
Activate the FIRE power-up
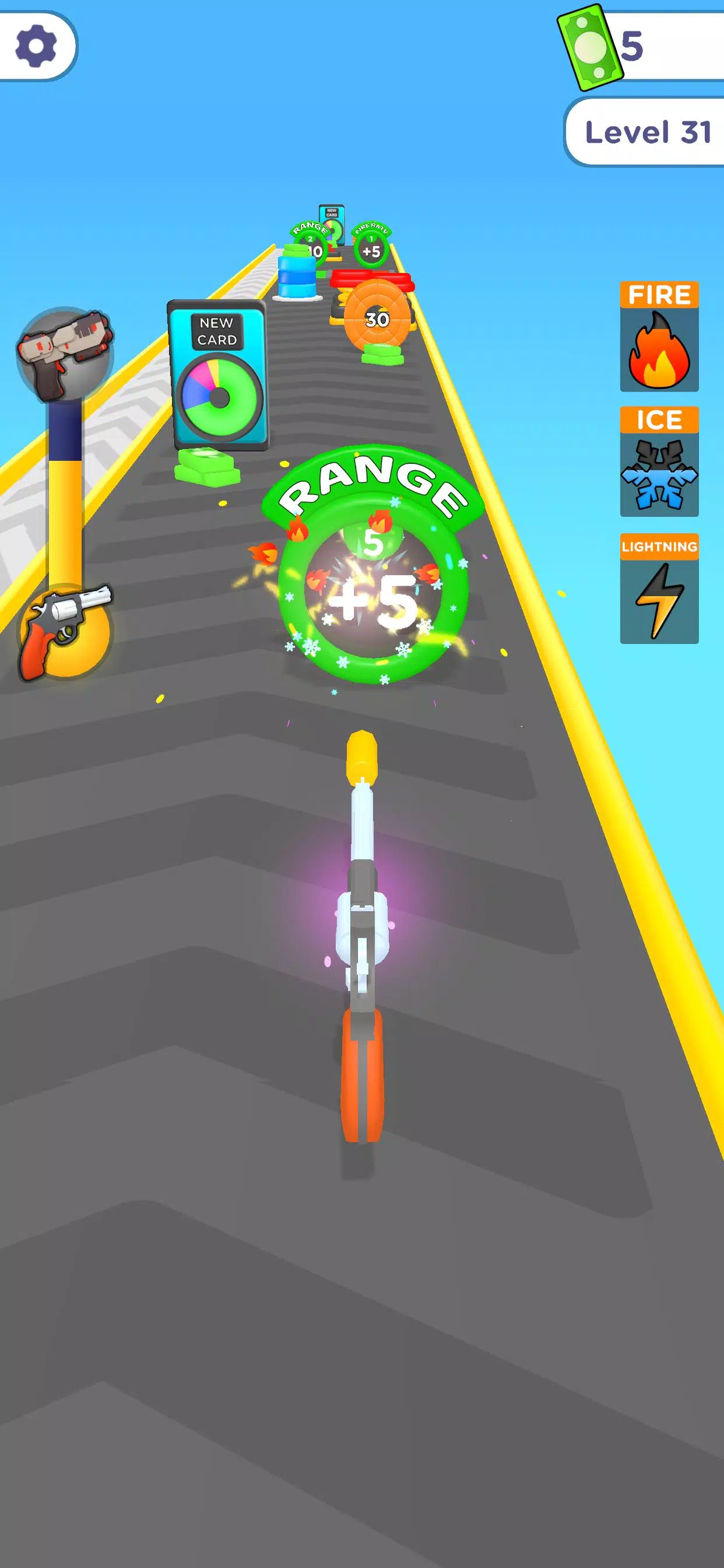coord(659,337)
